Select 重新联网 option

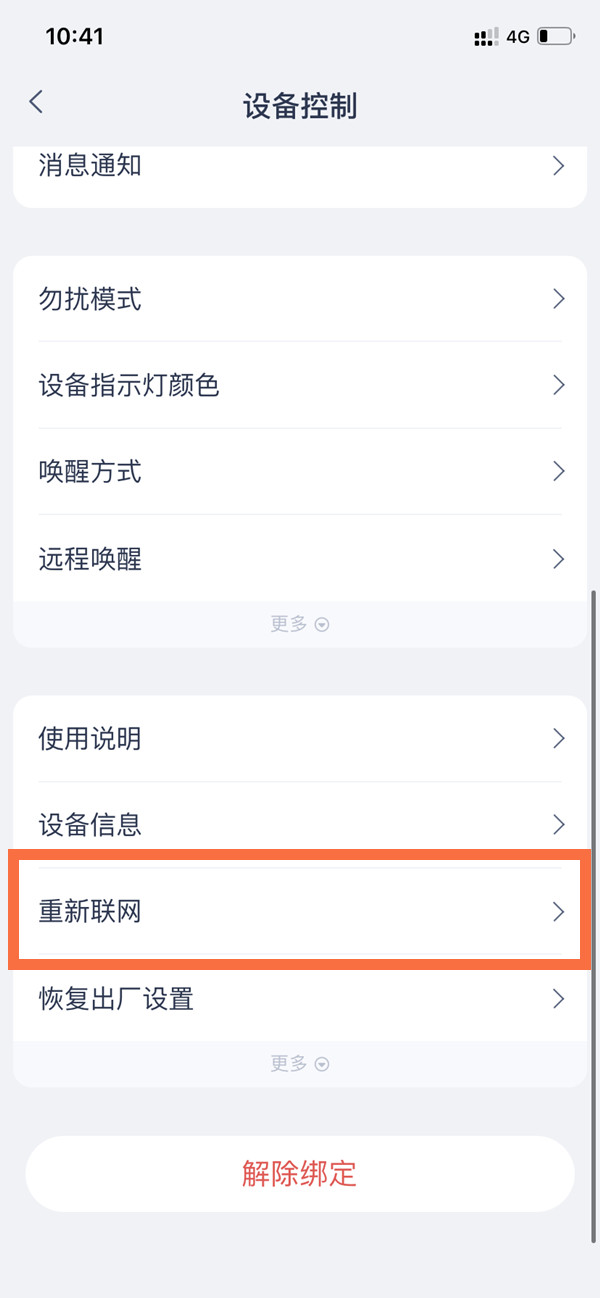[300, 911]
